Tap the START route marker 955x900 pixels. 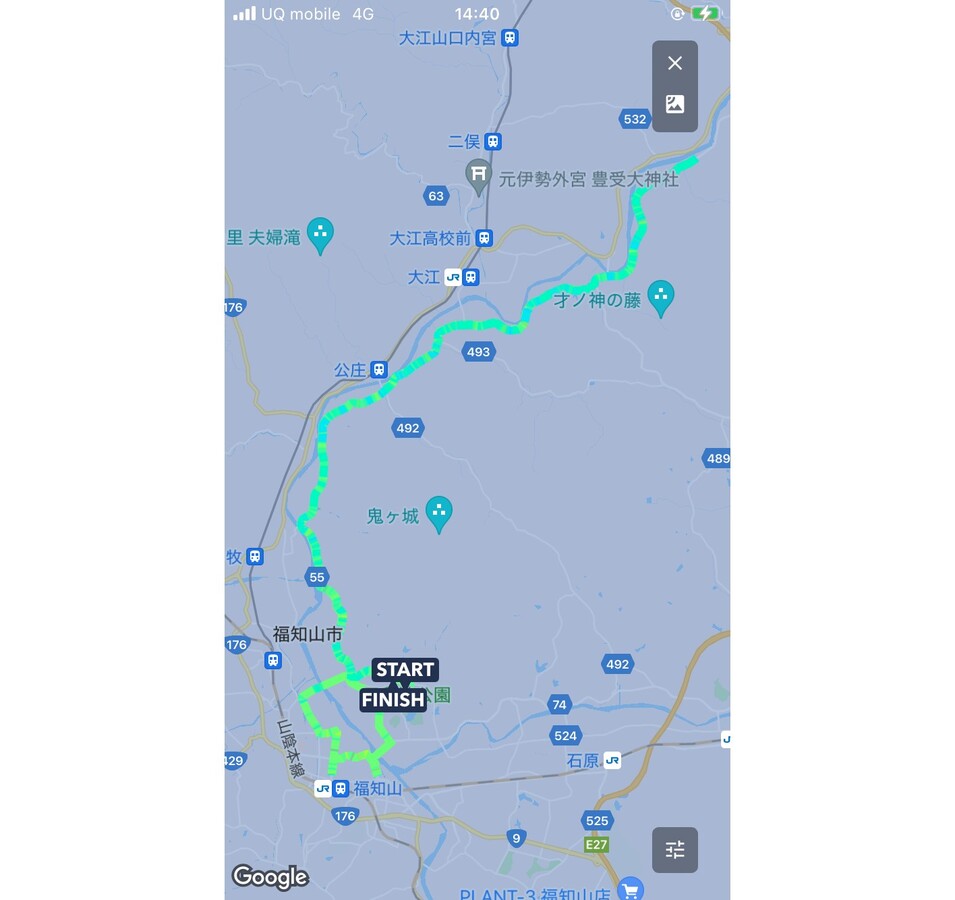point(405,670)
